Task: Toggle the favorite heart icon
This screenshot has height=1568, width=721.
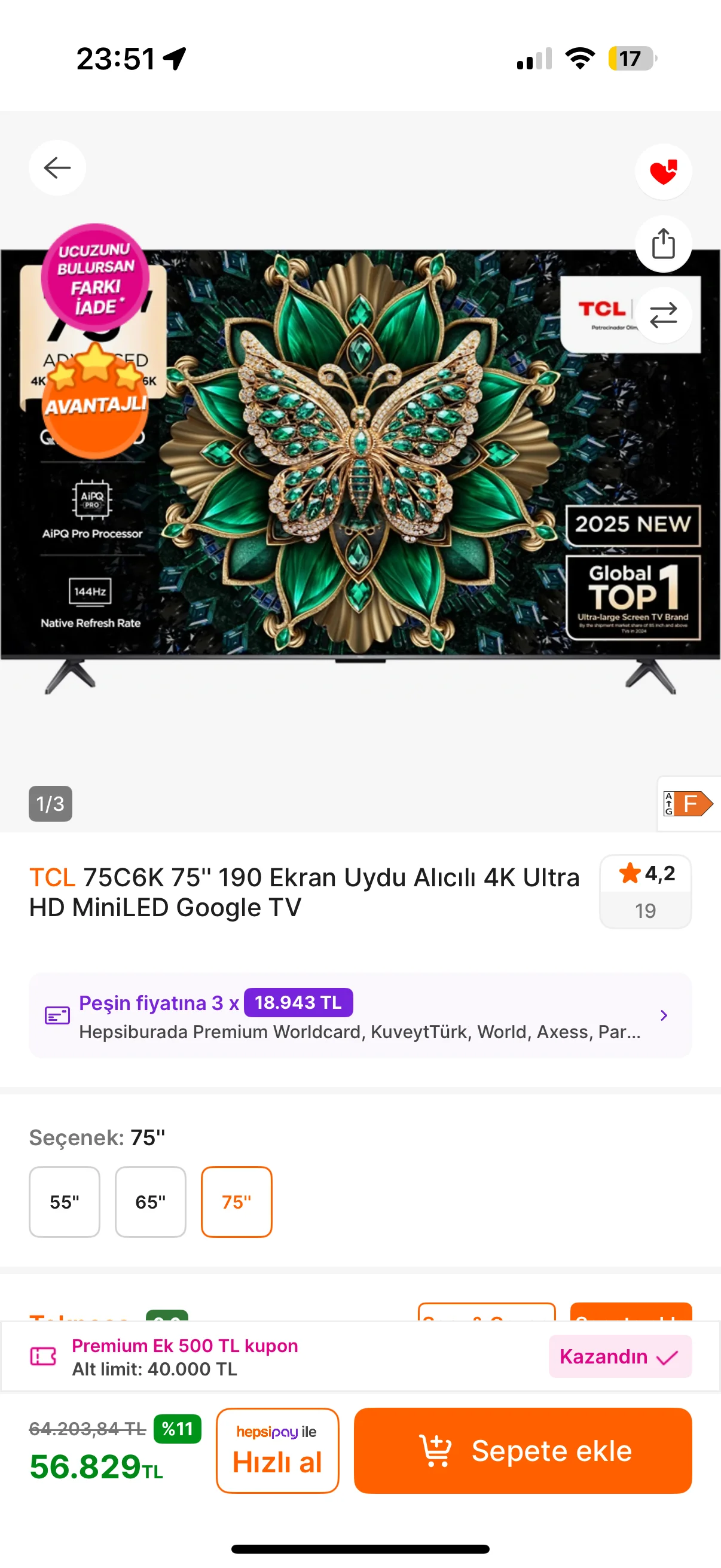Action: [662, 172]
